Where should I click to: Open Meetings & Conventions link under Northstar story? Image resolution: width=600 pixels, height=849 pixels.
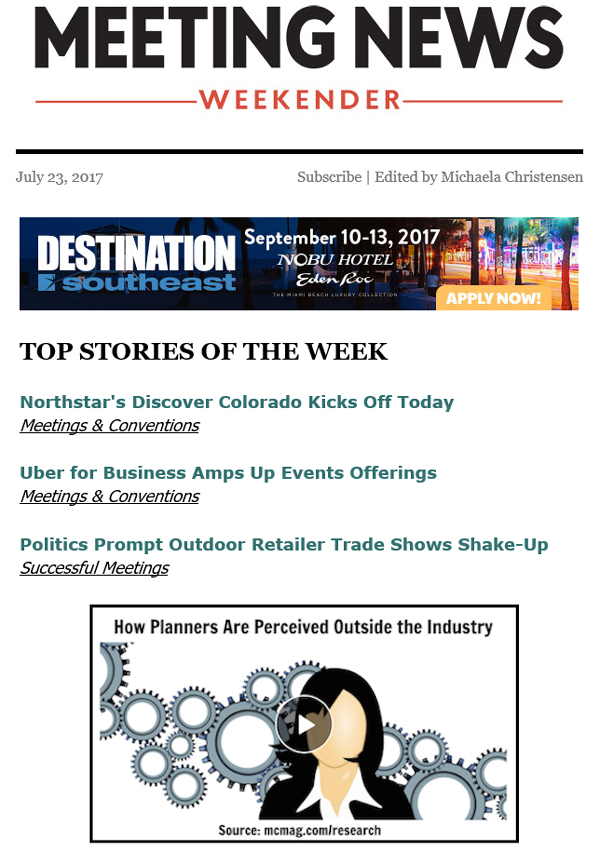[x=109, y=426]
